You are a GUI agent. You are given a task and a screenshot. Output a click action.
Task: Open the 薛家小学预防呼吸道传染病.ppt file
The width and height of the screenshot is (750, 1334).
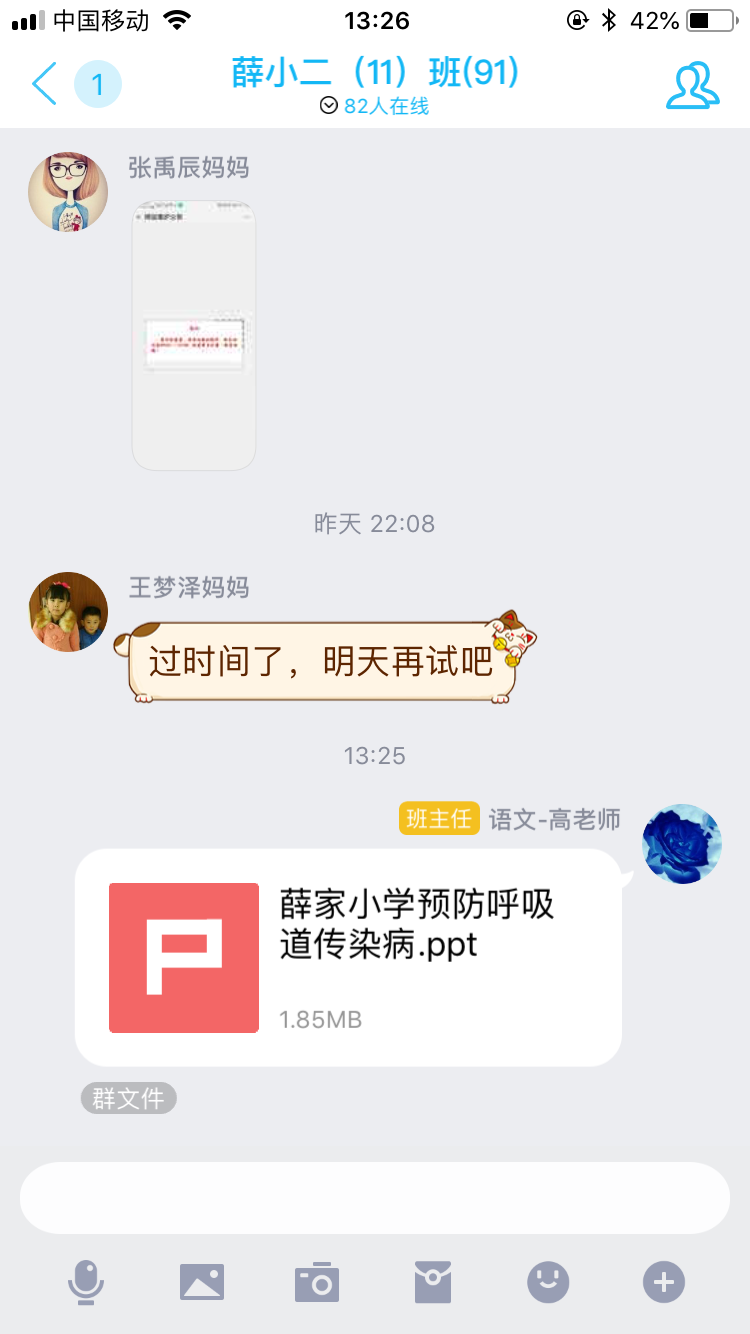pyautogui.click(x=348, y=957)
